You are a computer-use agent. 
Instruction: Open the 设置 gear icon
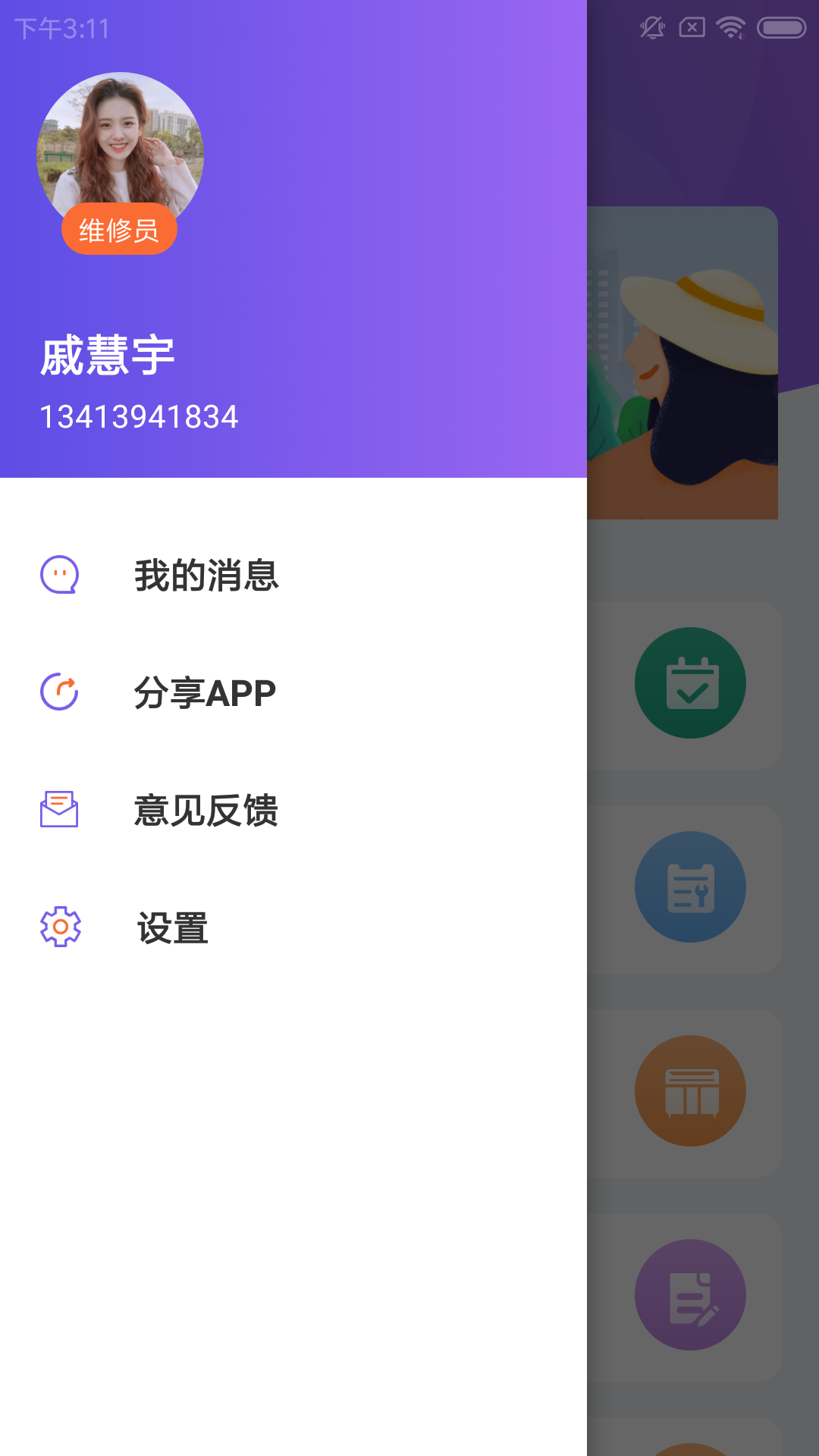[61, 927]
